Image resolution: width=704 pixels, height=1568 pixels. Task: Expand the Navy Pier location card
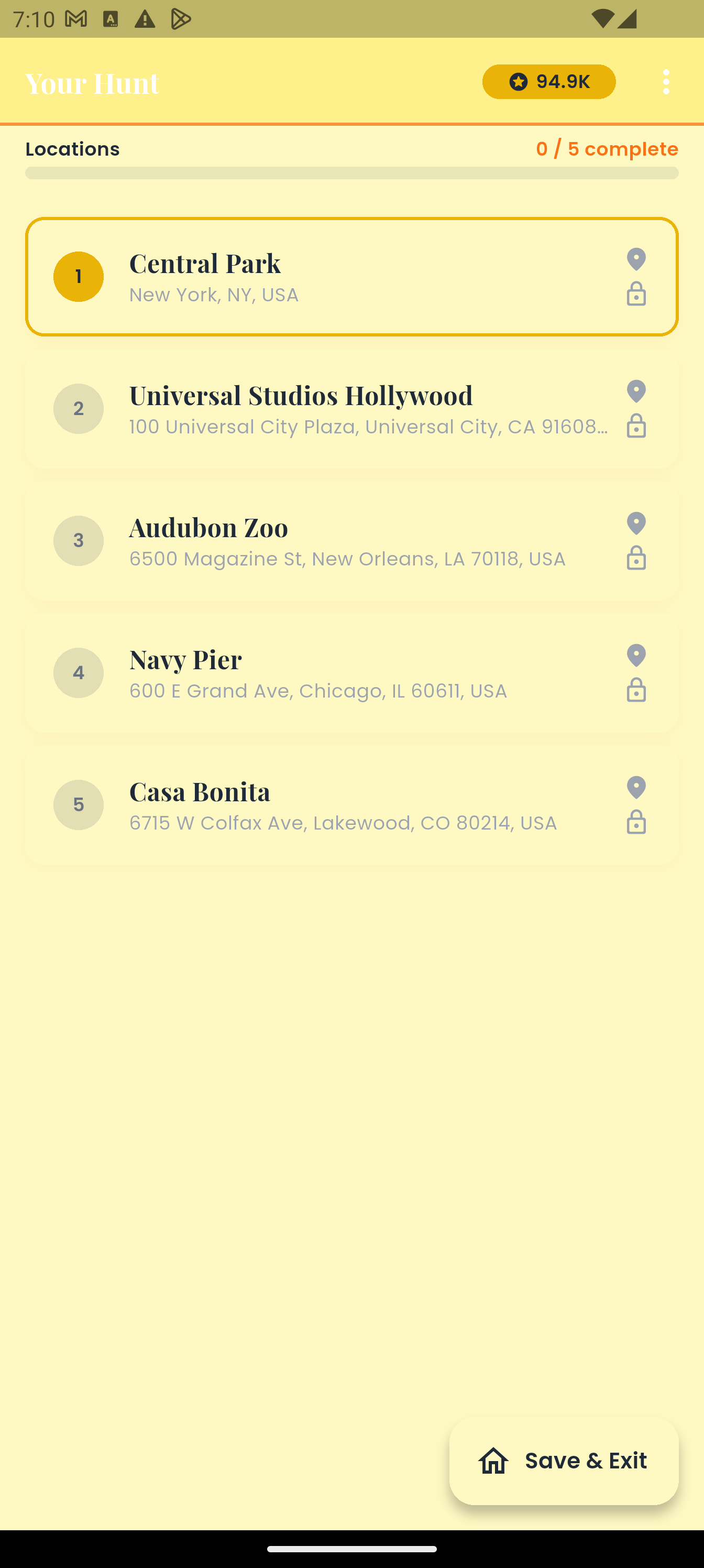pyautogui.click(x=351, y=672)
